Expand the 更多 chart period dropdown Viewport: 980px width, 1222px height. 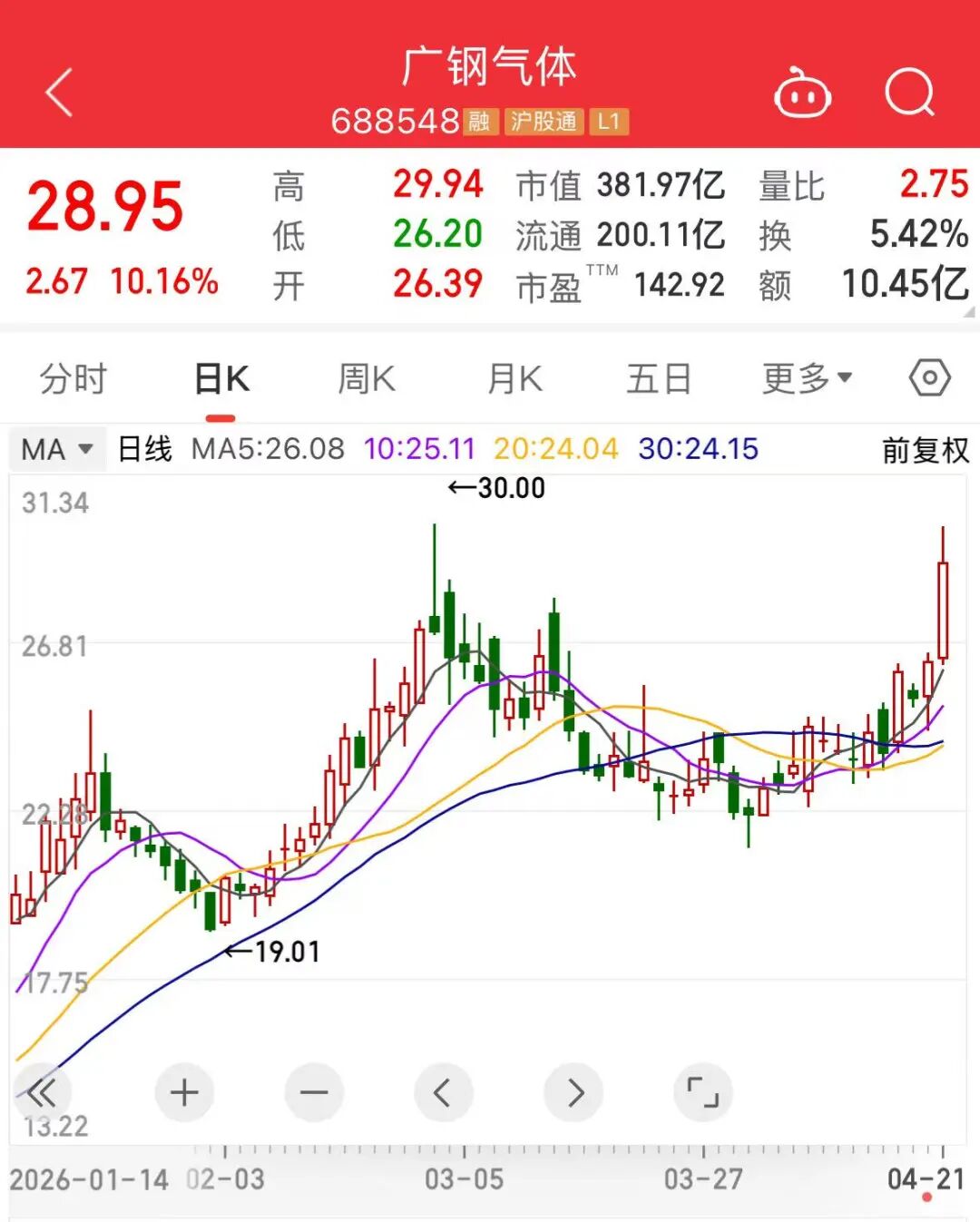(806, 379)
